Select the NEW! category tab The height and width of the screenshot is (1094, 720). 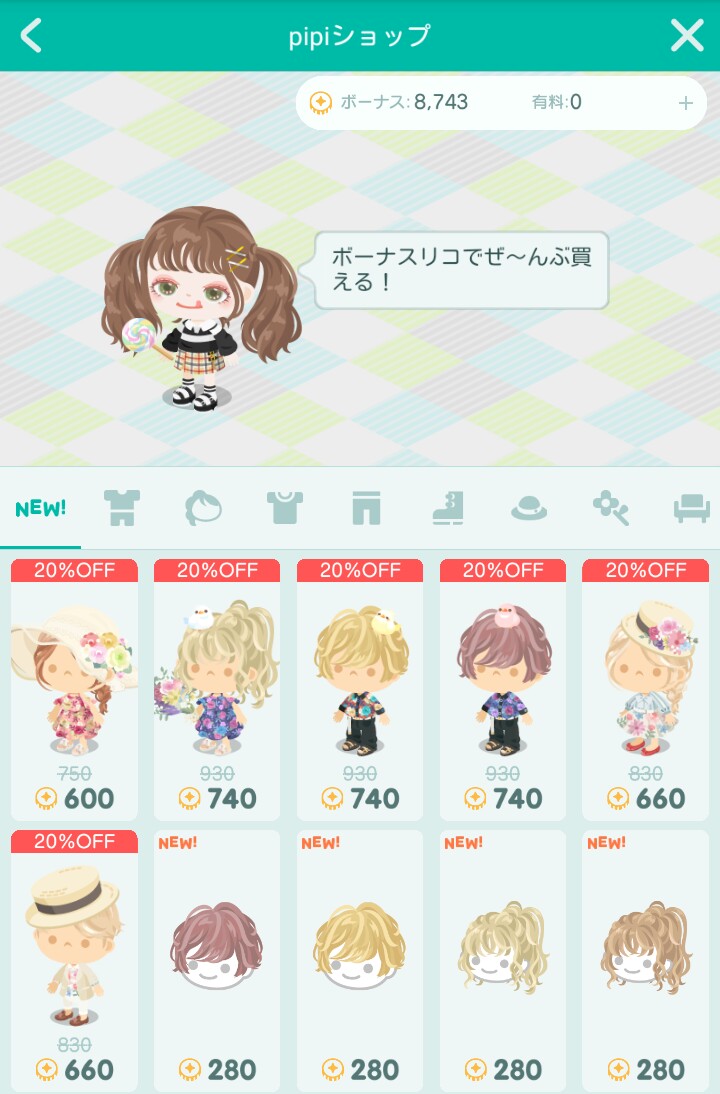pos(40,508)
